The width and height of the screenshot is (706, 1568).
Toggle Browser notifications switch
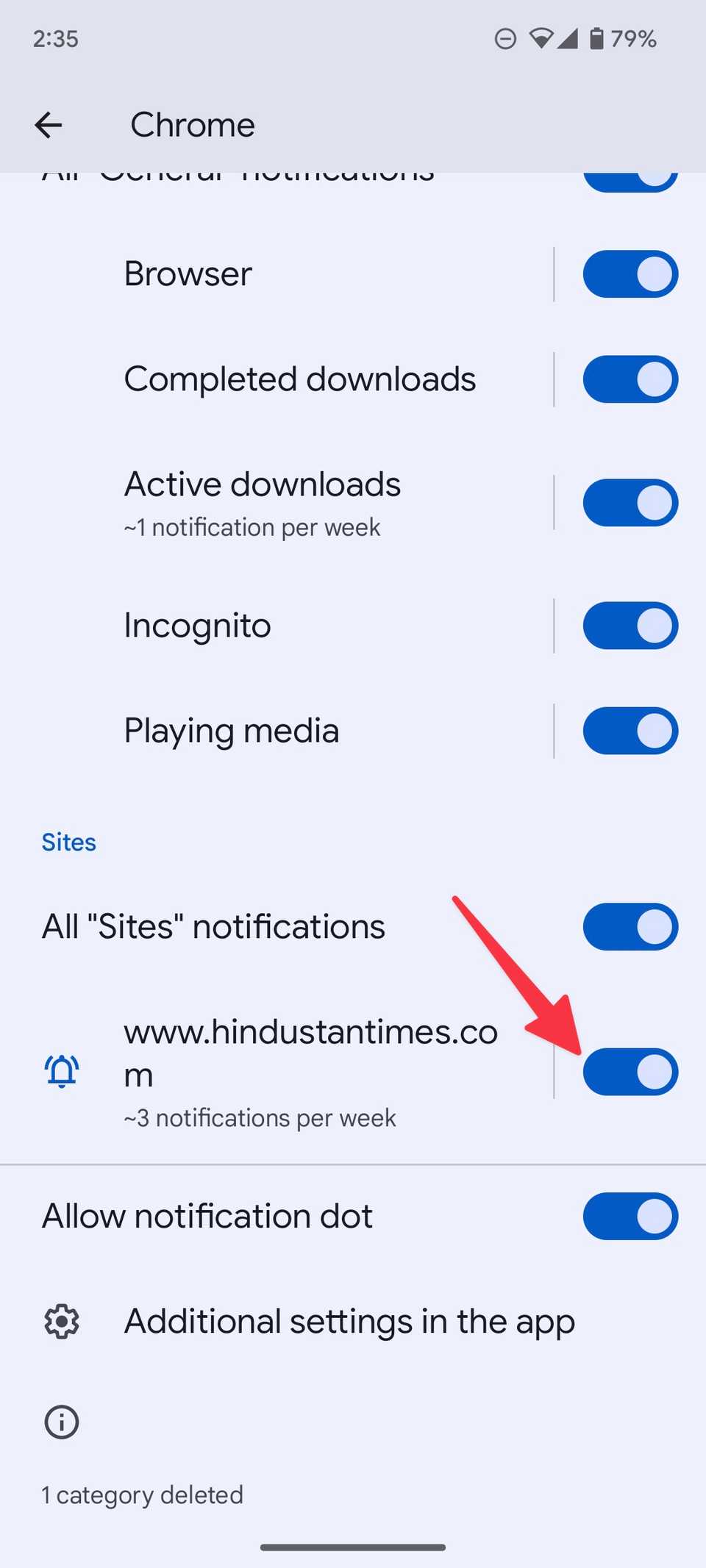pyautogui.click(x=630, y=274)
